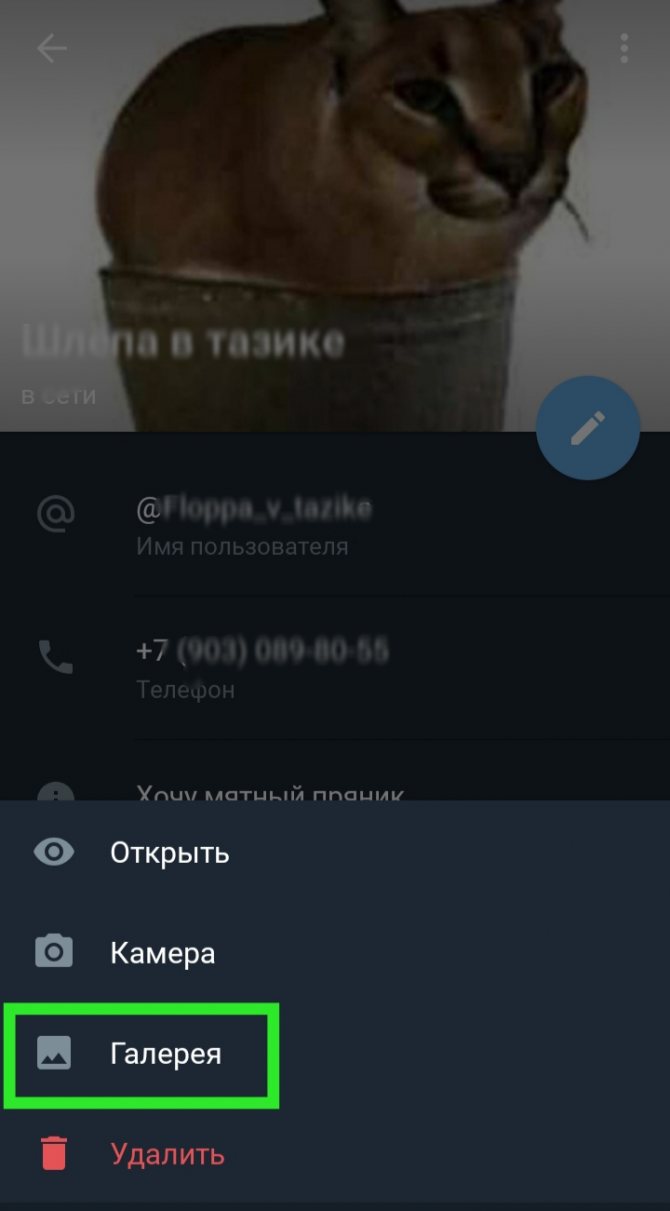Image resolution: width=670 pixels, height=1211 pixels.
Task: Open the current profile photo
Action: (x=169, y=853)
